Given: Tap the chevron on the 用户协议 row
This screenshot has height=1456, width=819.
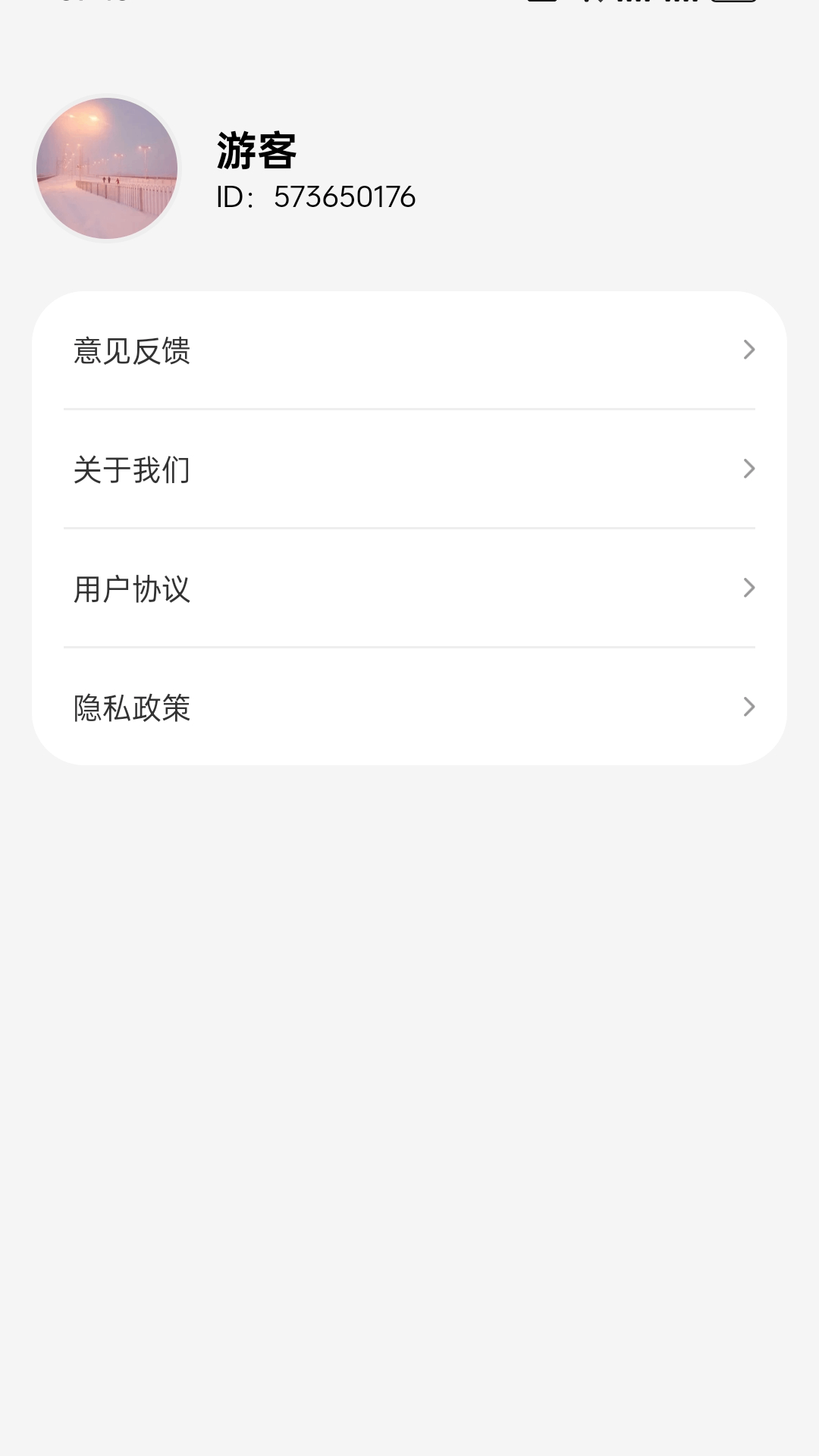Looking at the screenshot, I should coord(749,588).
